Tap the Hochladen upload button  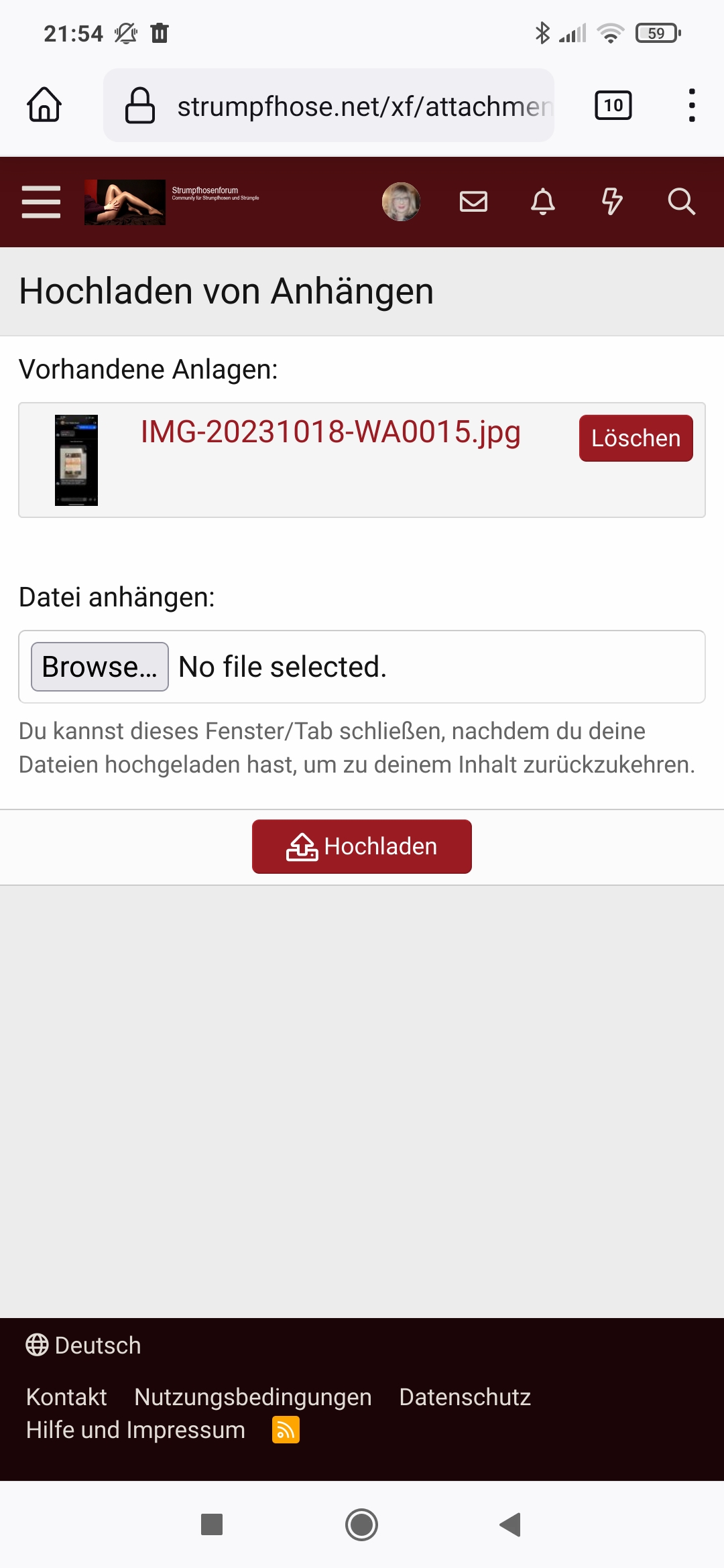point(362,846)
